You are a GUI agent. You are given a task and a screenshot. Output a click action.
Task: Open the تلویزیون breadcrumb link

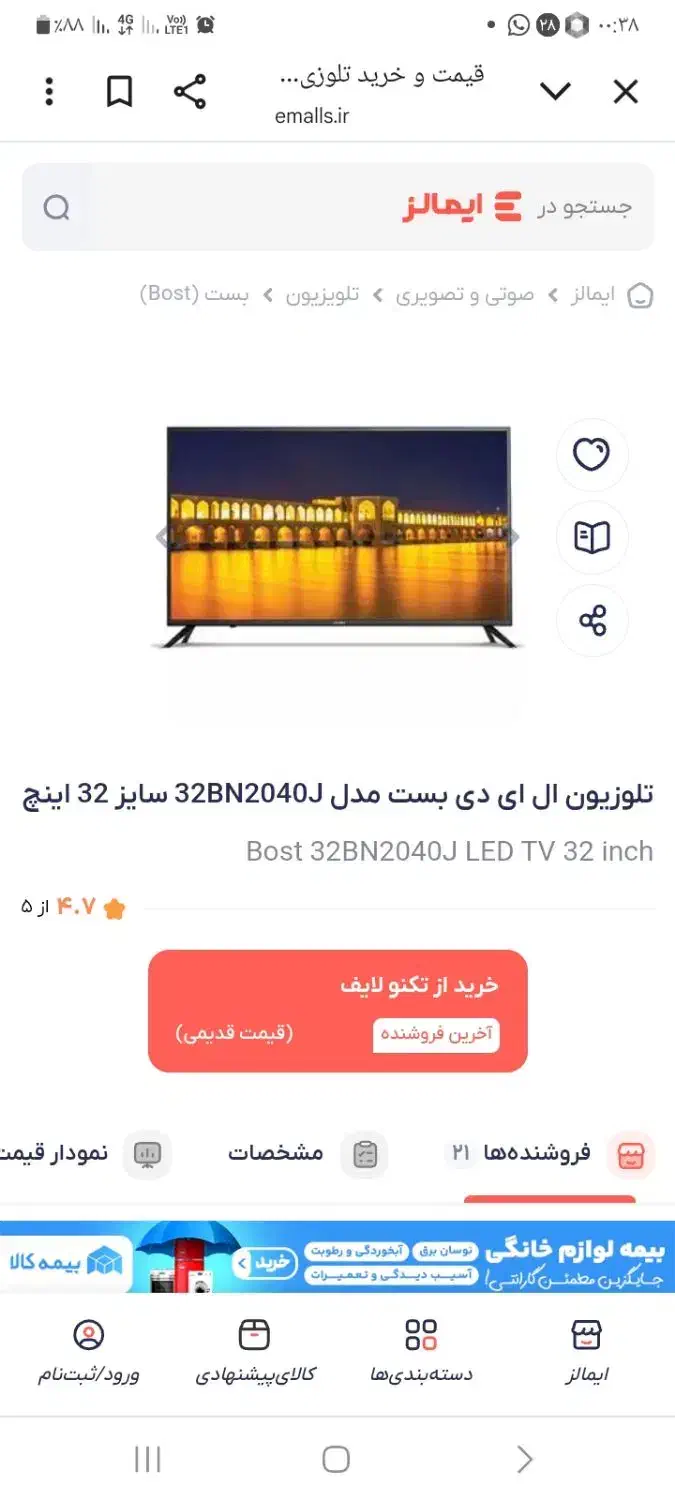click(322, 295)
